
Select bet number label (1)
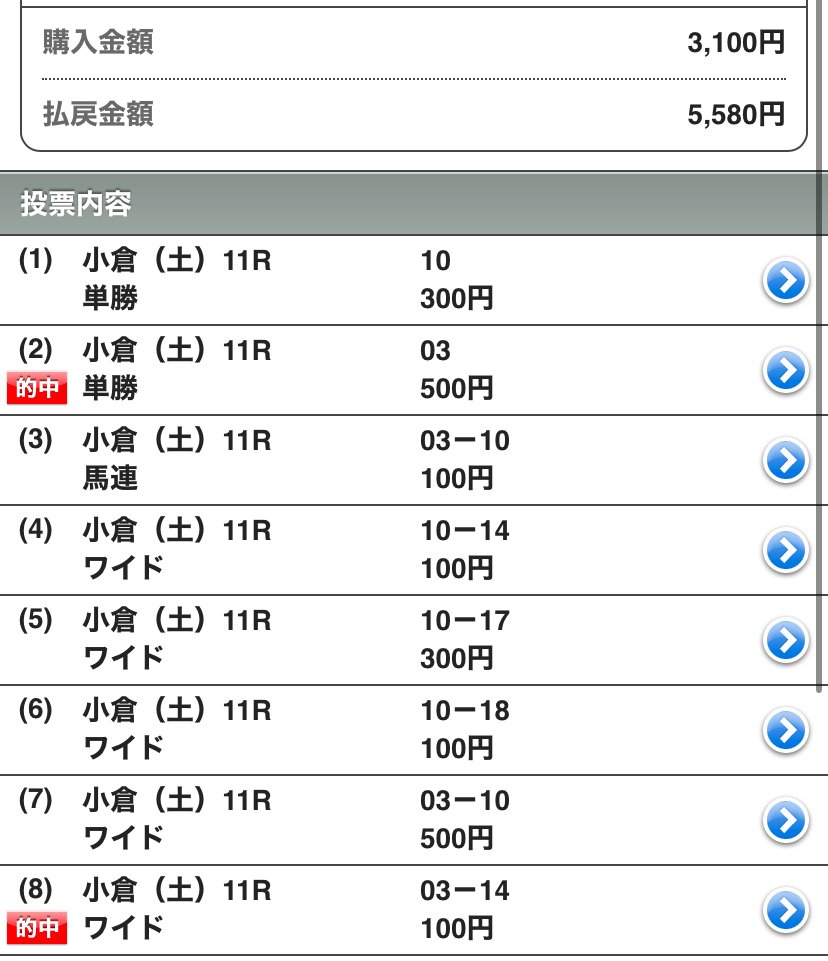pyautogui.click(x=38, y=261)
